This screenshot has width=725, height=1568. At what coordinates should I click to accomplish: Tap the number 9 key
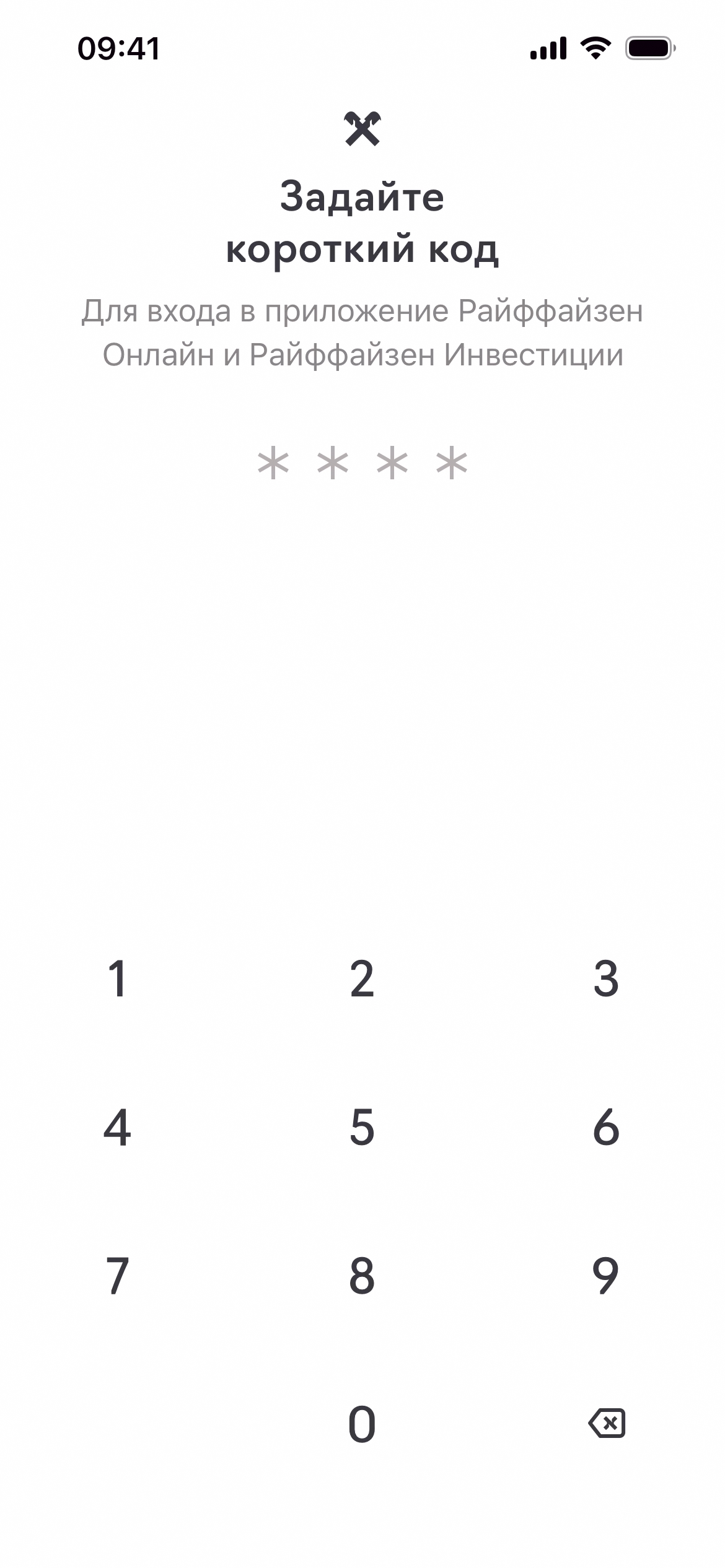[x=606, y=1276]
